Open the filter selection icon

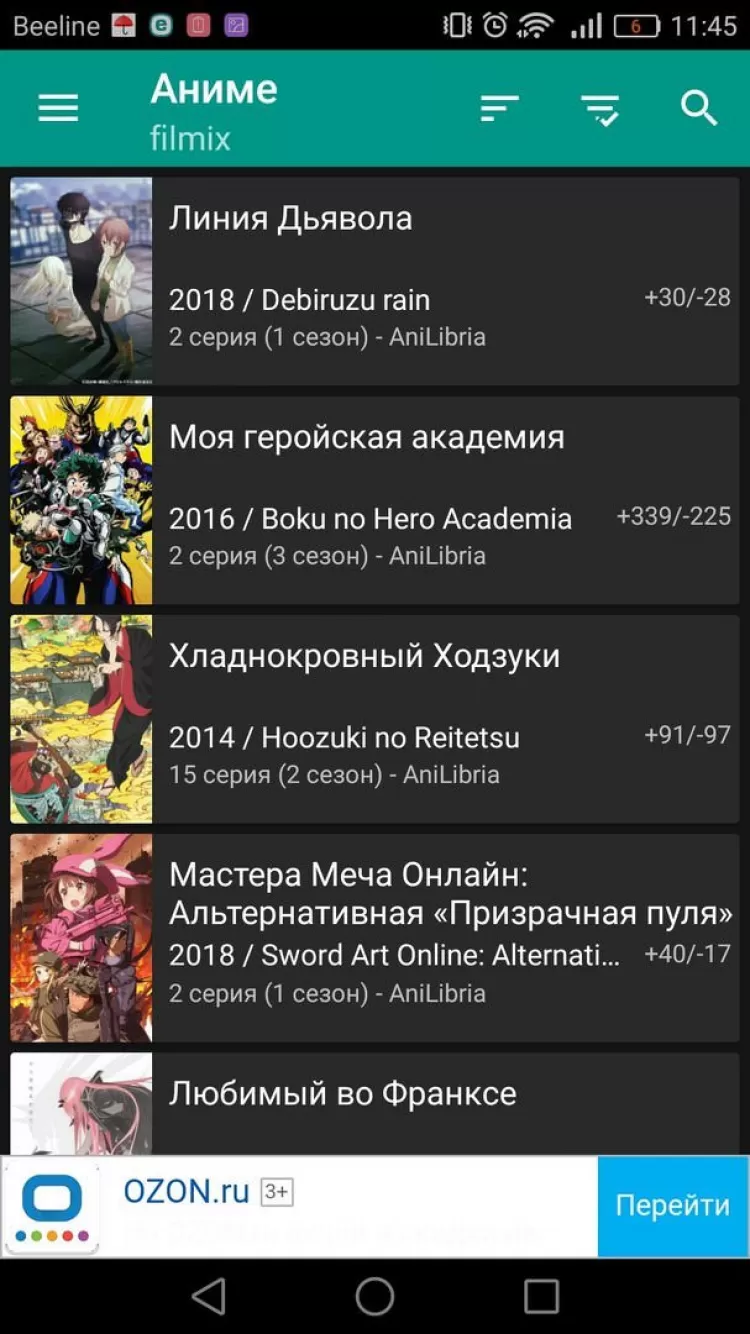point(600,109)
